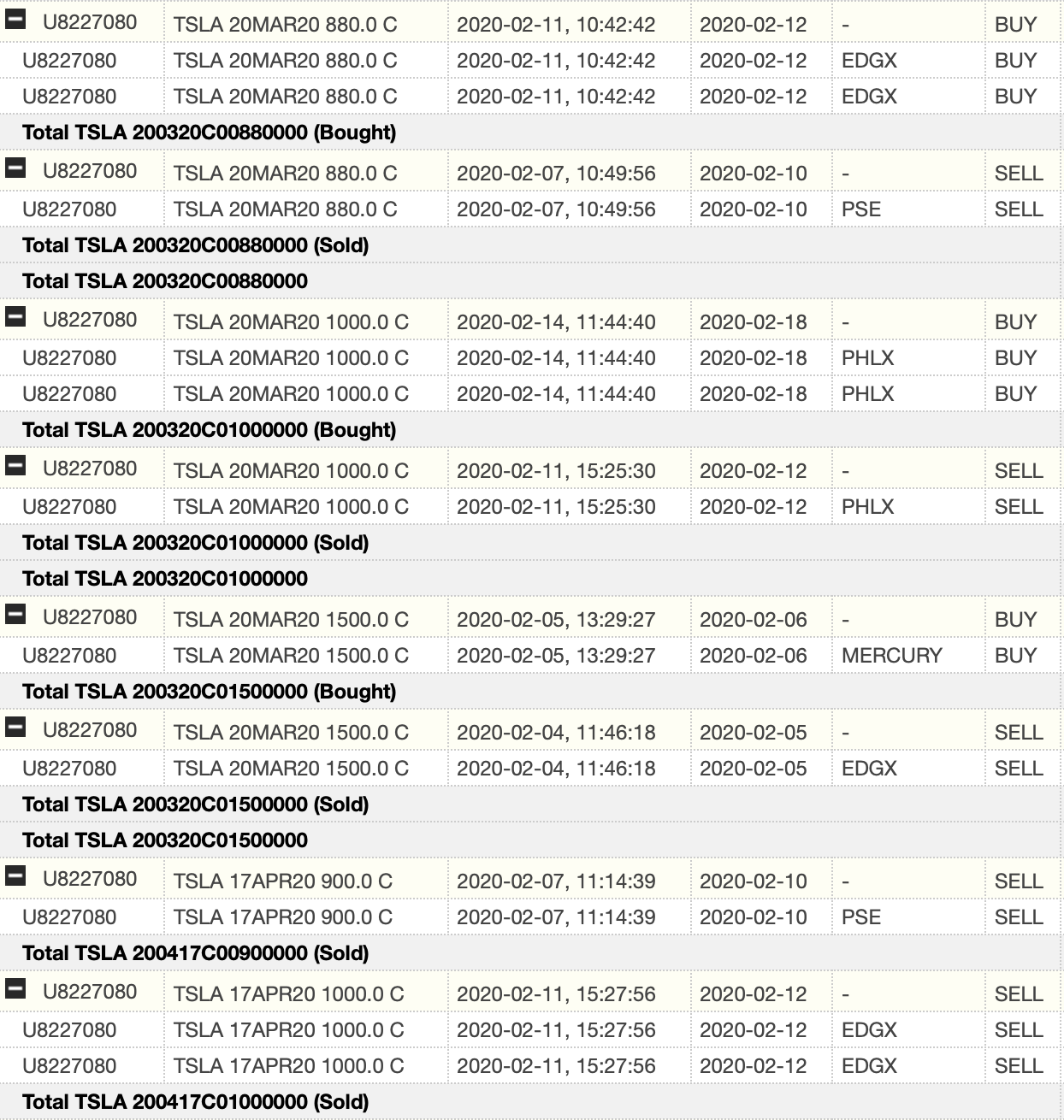Image resolution: width=1064 pixels, height=1120 pixels.
Task: Collapse the TSLA 20MAR20 880.0 C BUY group
Action: coord(15,21)
